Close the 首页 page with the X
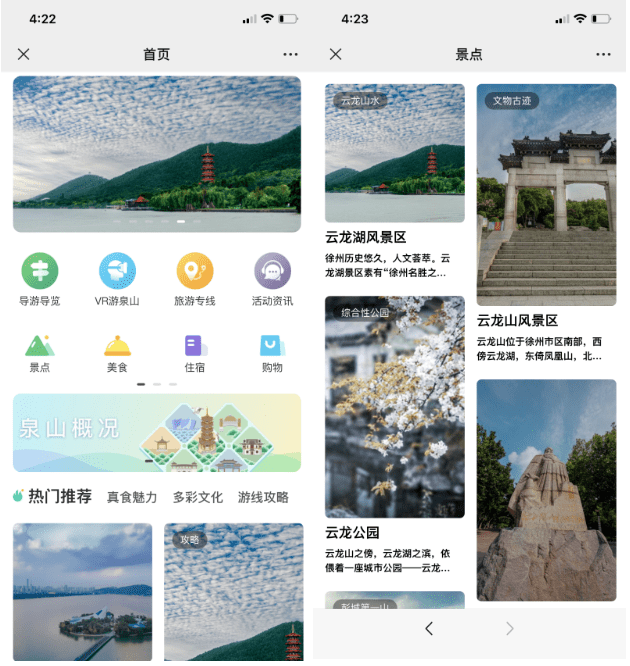Image resolution: width=630 pixels, height=666 pixels. [x=24, y=54]
